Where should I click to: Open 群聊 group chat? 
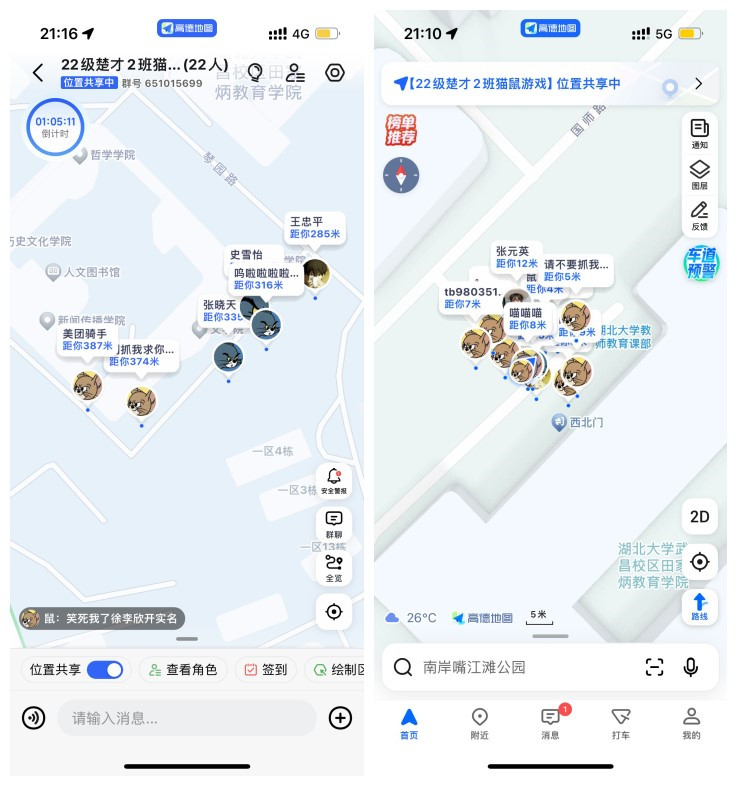334,525
